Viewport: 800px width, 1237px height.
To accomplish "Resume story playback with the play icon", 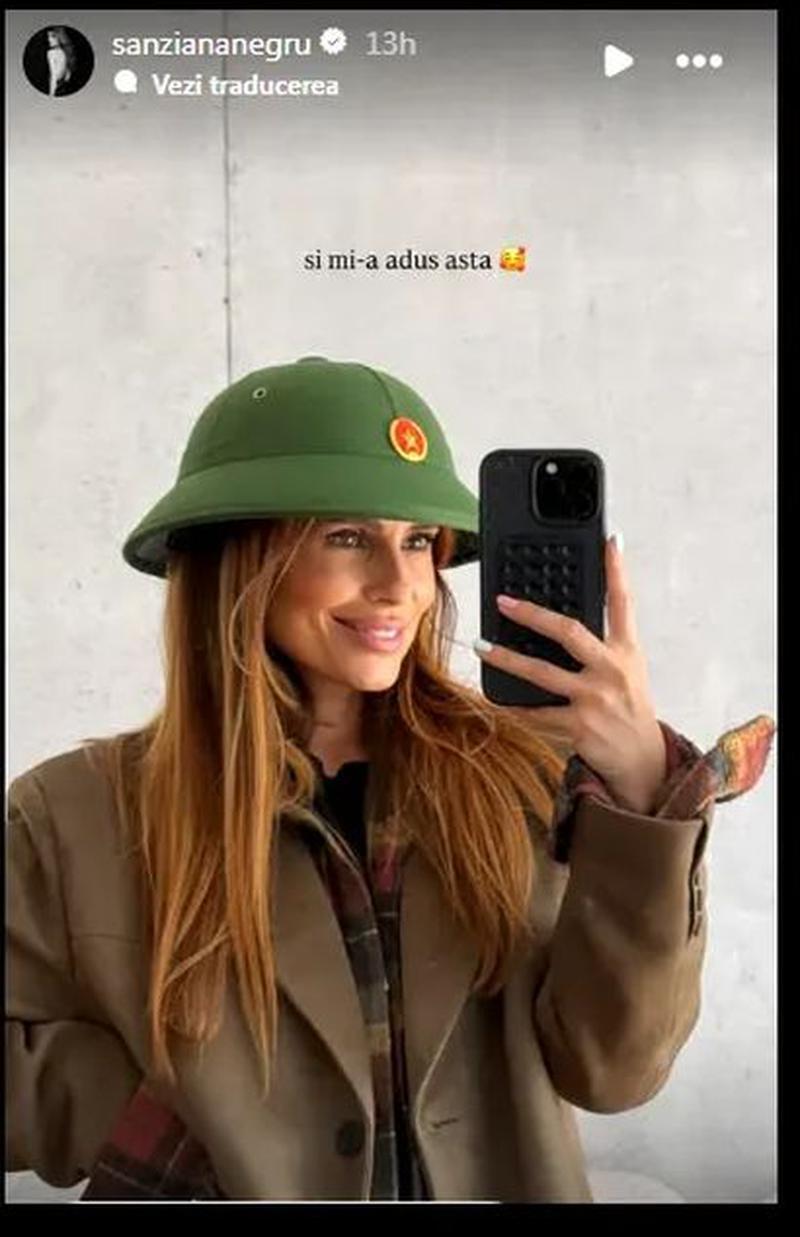I will click(617, 61).
